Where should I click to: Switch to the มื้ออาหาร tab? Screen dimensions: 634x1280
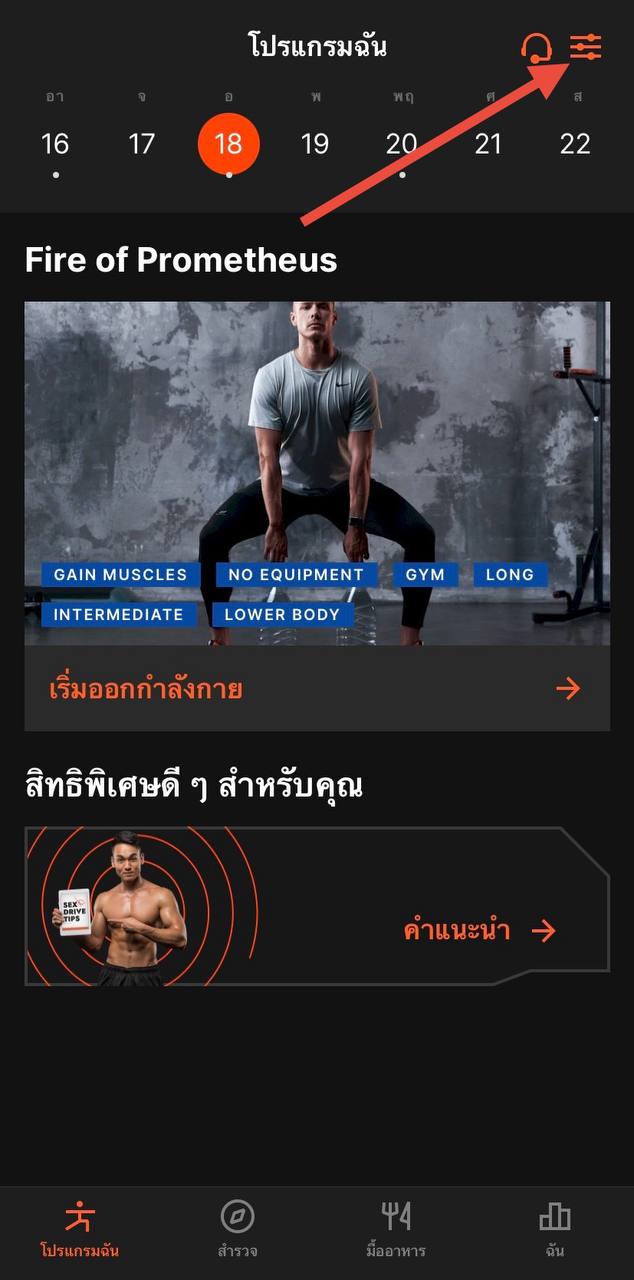[396, 1229]
